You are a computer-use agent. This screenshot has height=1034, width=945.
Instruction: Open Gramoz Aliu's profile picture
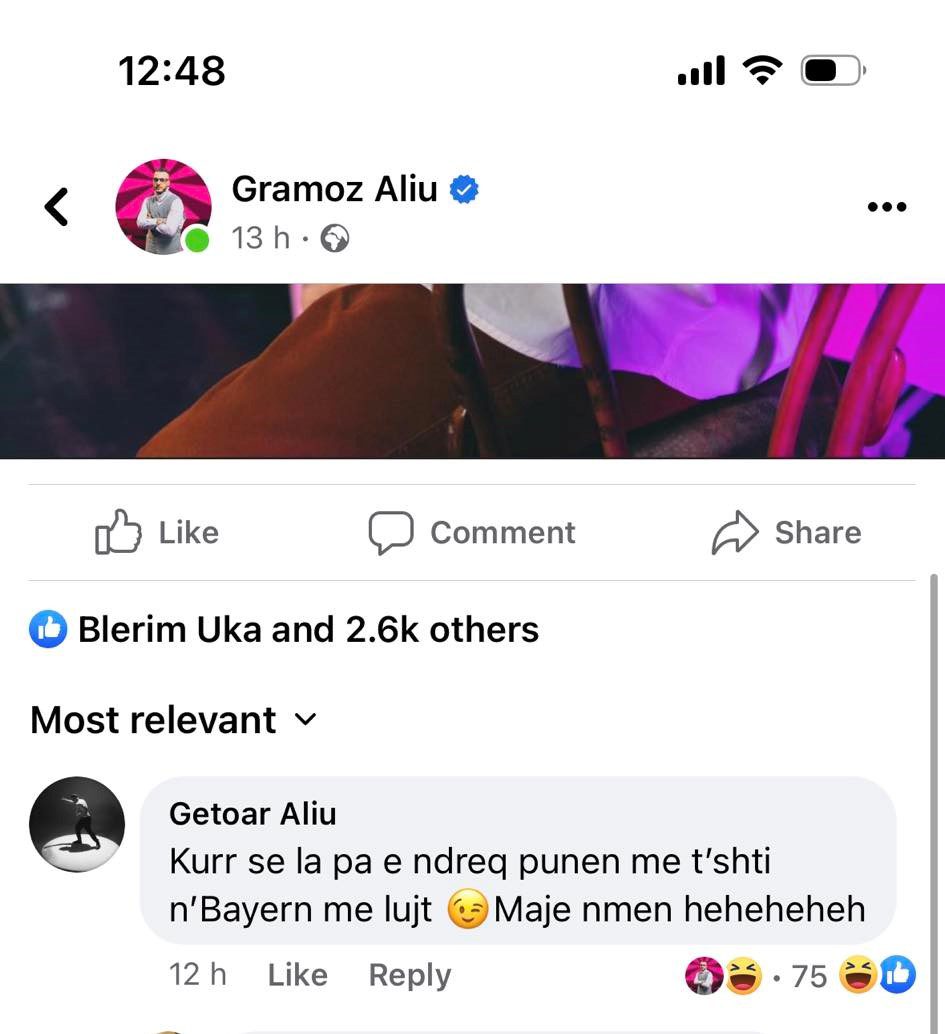tap(164, 206)
